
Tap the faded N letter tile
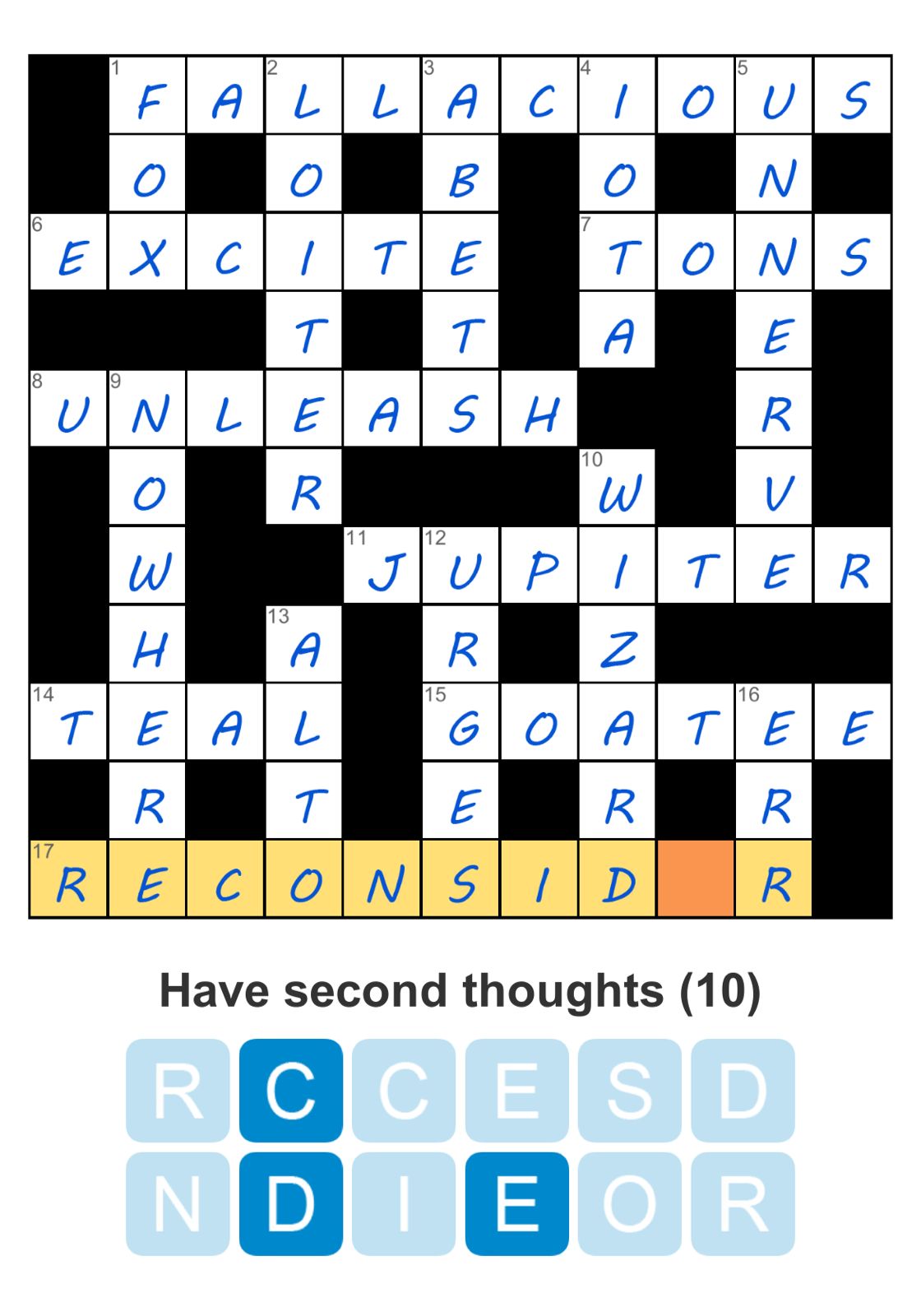(178, 1203)
